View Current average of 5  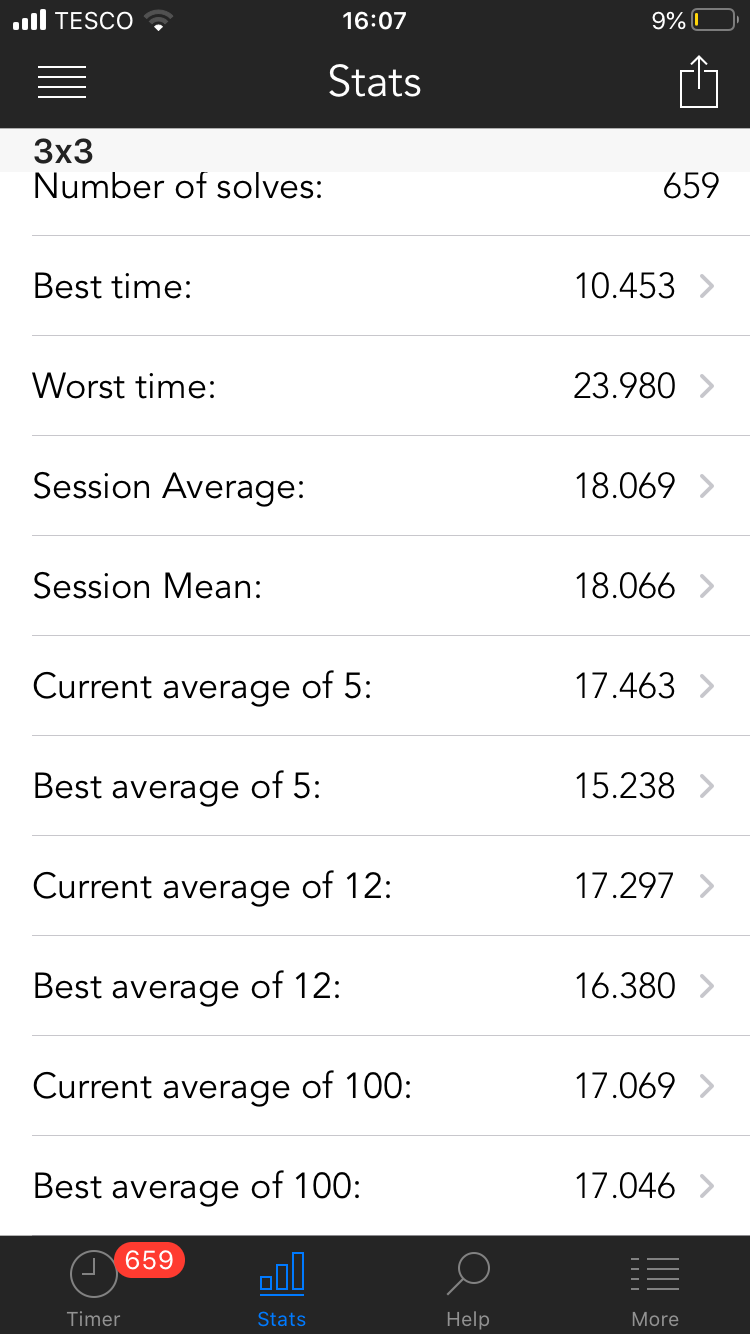coord(375,686)
